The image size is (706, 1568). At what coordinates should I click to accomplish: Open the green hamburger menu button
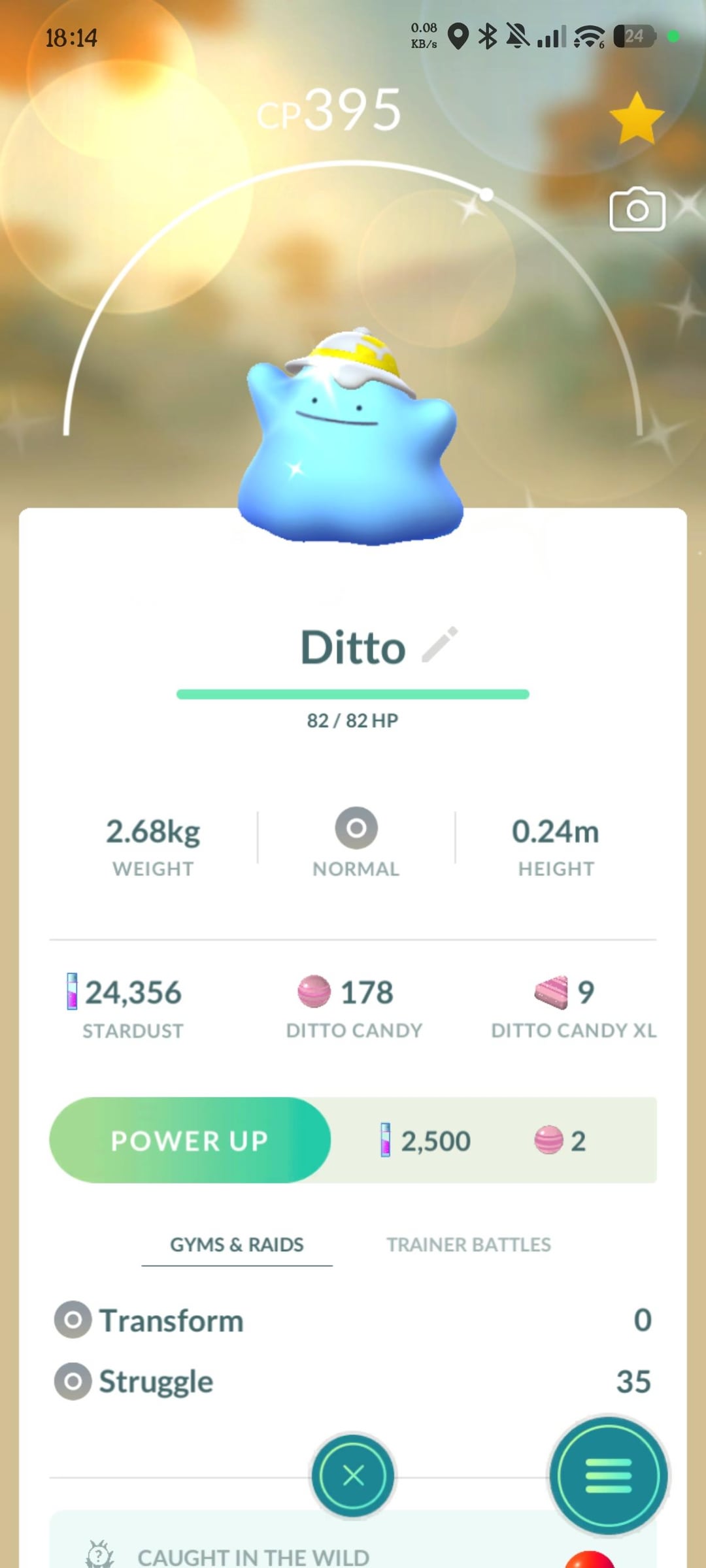coord(609,1475)
